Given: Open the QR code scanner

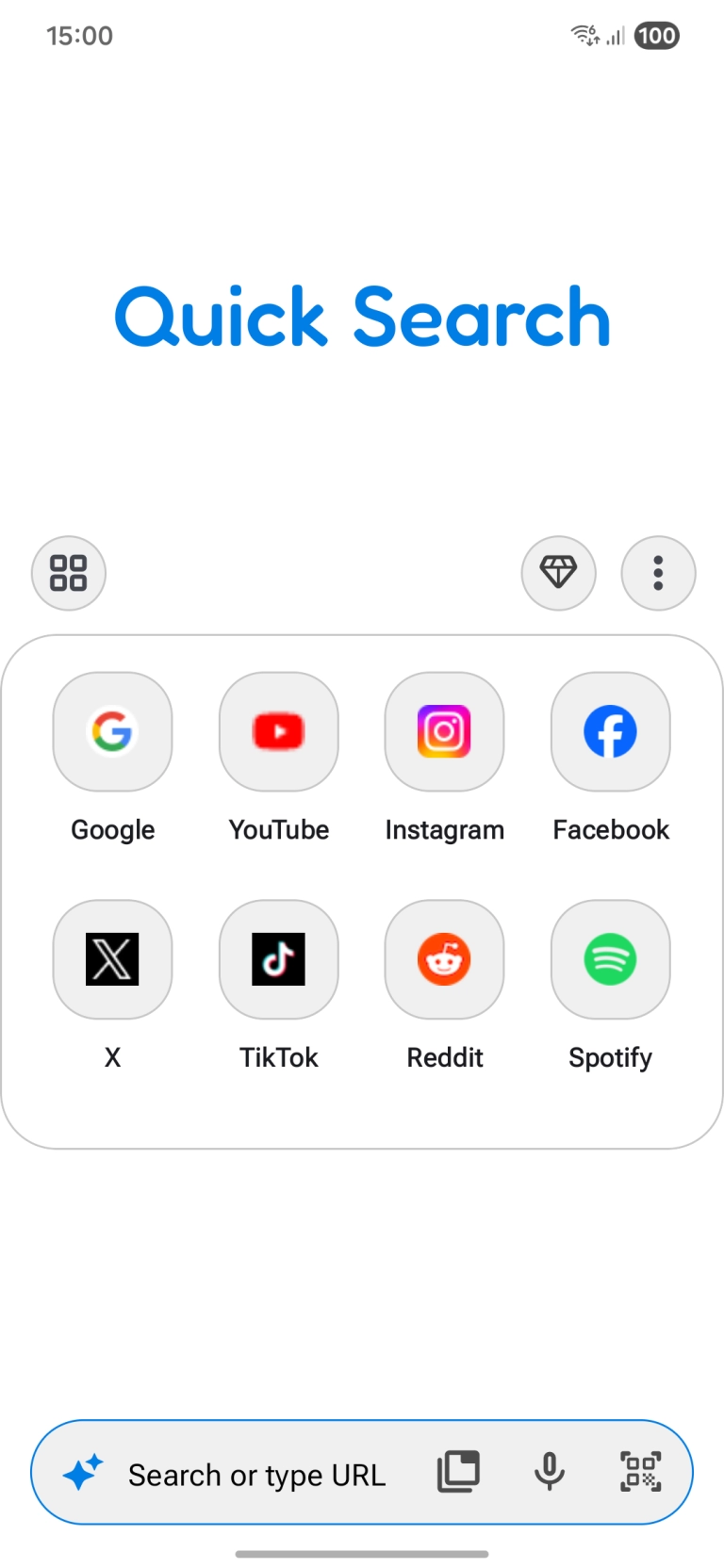Looking at the screenshot, I should coord(640,1472).
